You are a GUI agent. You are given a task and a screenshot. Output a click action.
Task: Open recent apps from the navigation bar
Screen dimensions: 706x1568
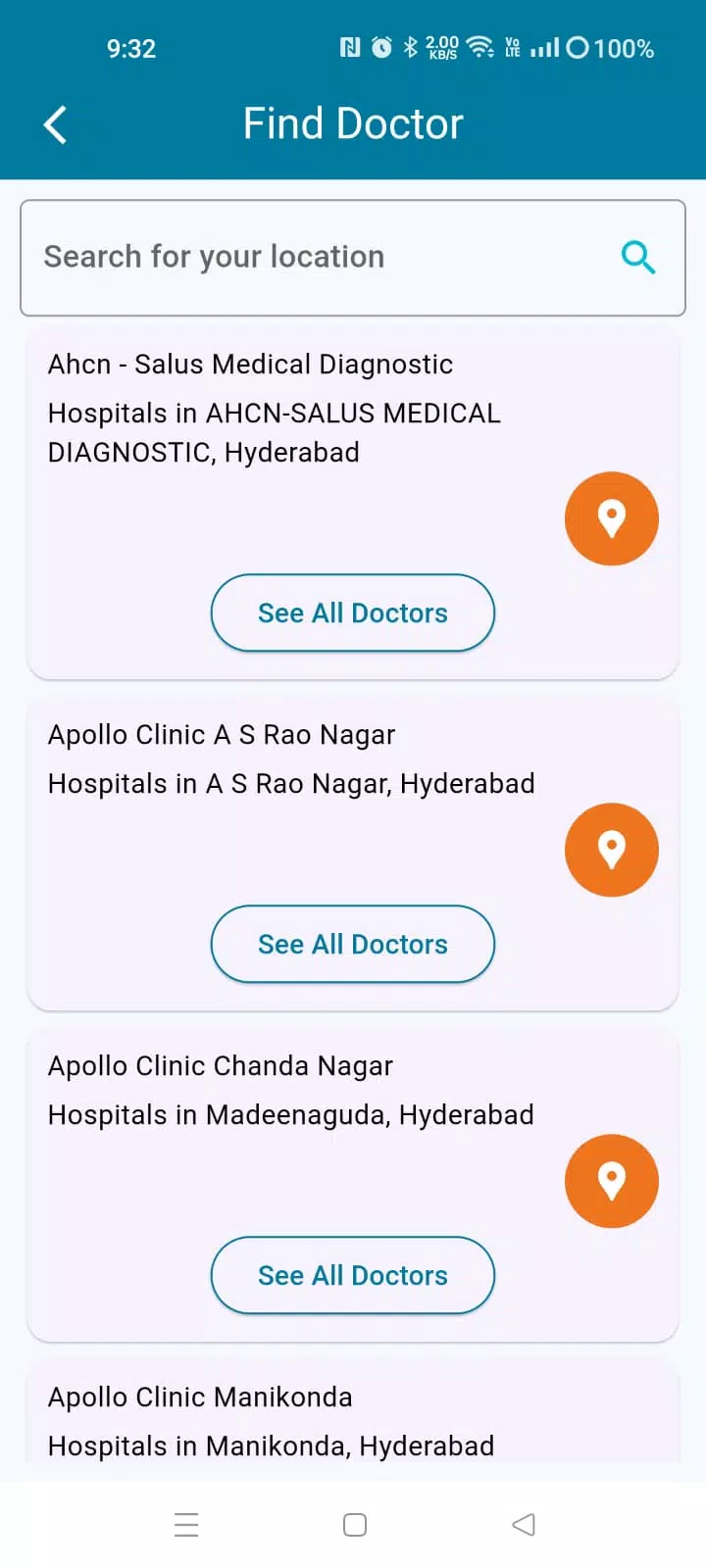point(186,1525)
